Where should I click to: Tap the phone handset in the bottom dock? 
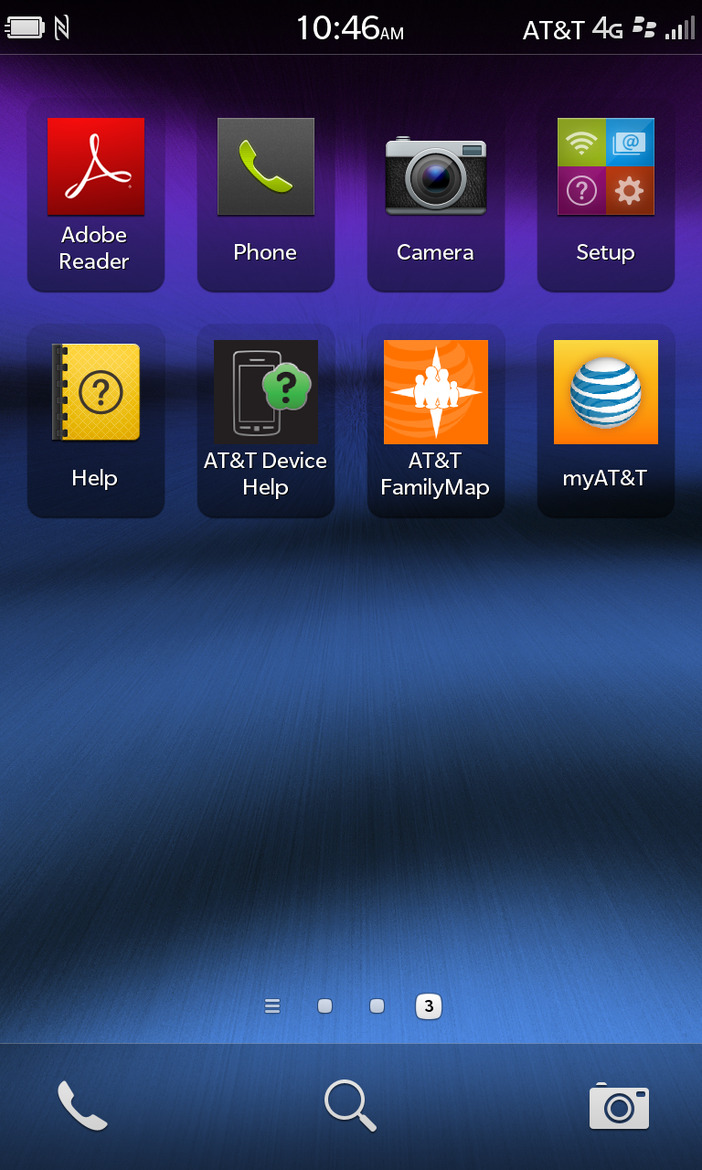pos(82,1106)
